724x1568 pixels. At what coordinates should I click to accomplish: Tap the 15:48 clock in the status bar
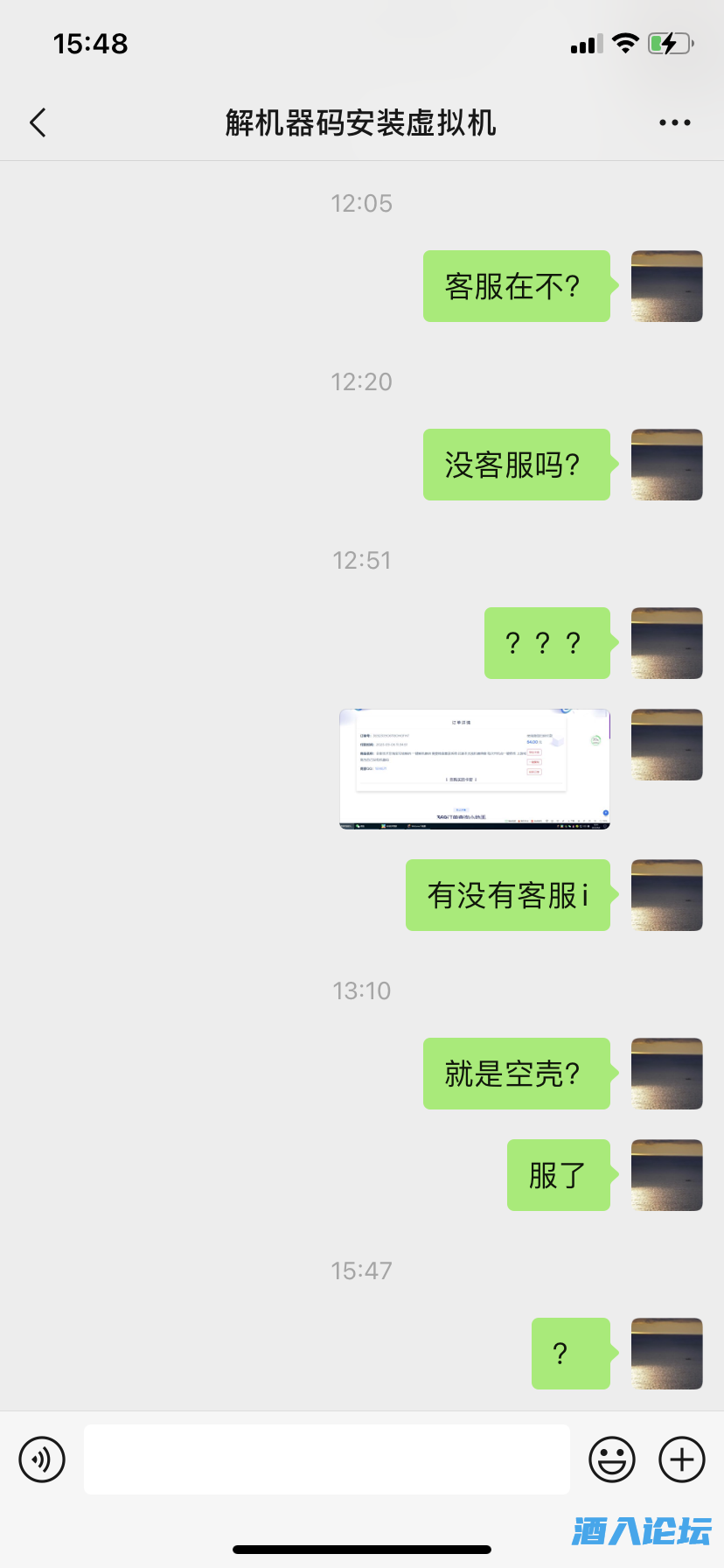tap(90, 43)
